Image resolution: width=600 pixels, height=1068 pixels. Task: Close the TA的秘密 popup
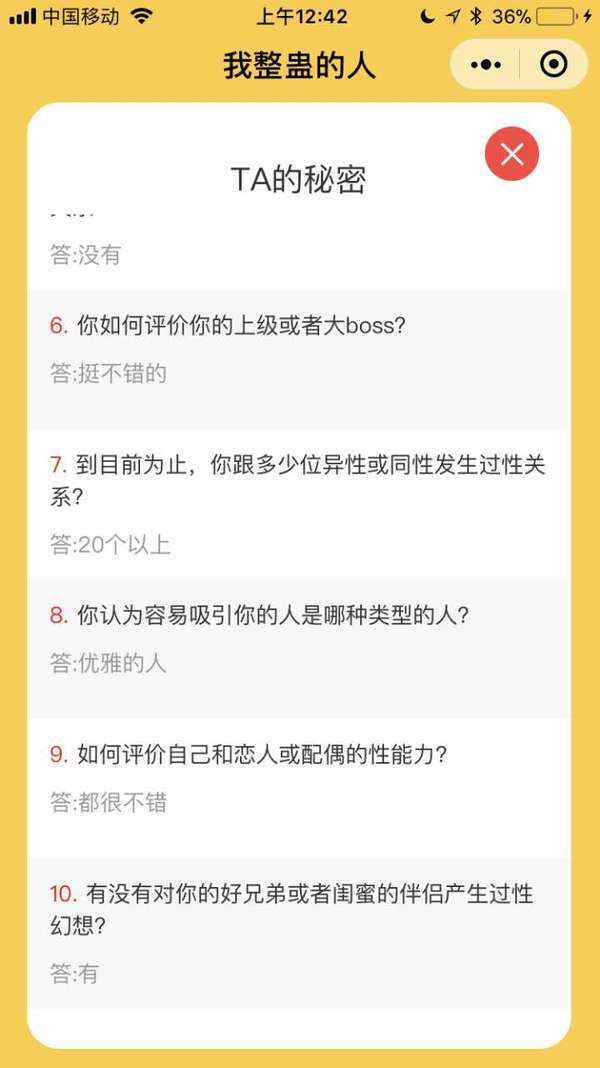click(512, 154)
